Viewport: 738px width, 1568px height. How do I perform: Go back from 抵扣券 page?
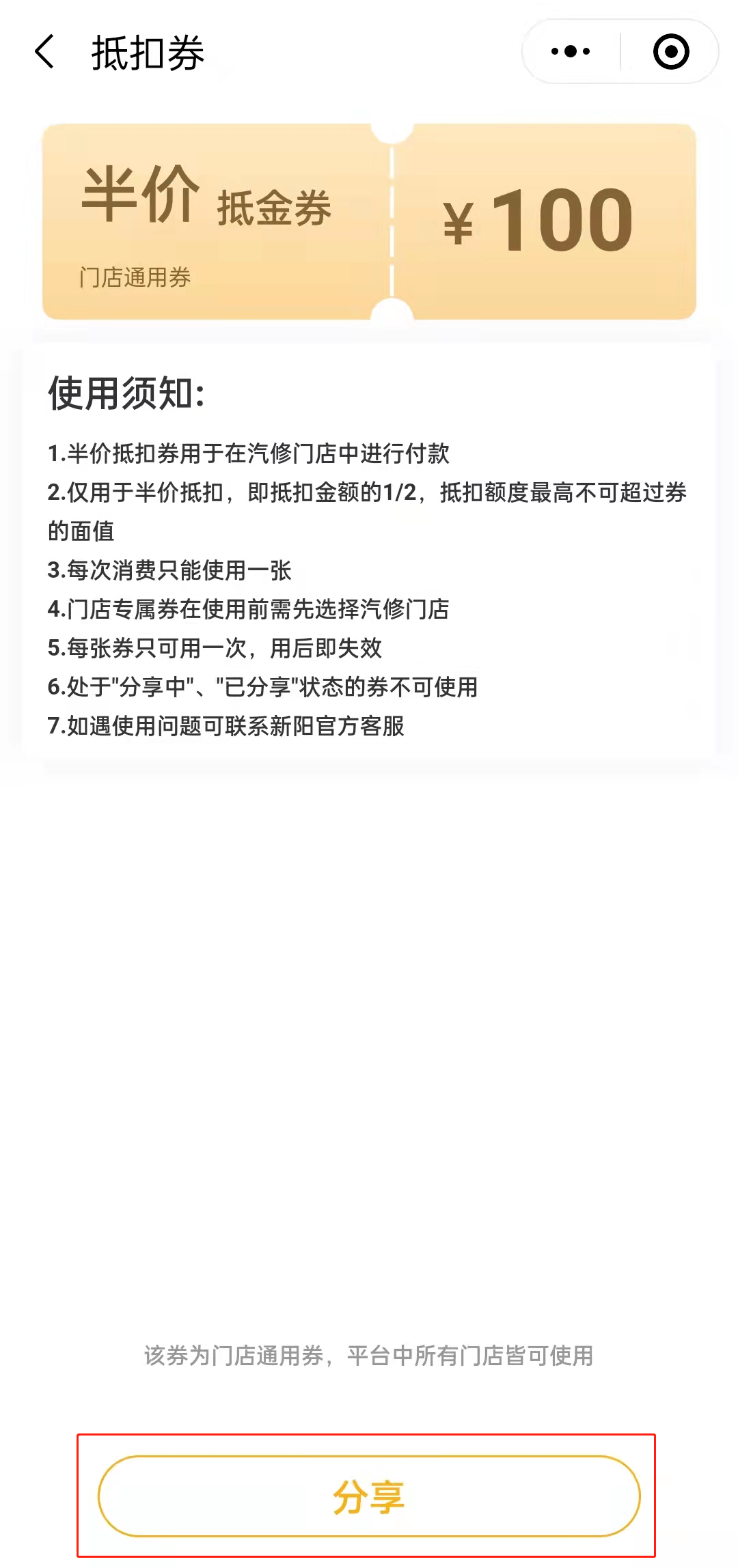pos(44,52)
